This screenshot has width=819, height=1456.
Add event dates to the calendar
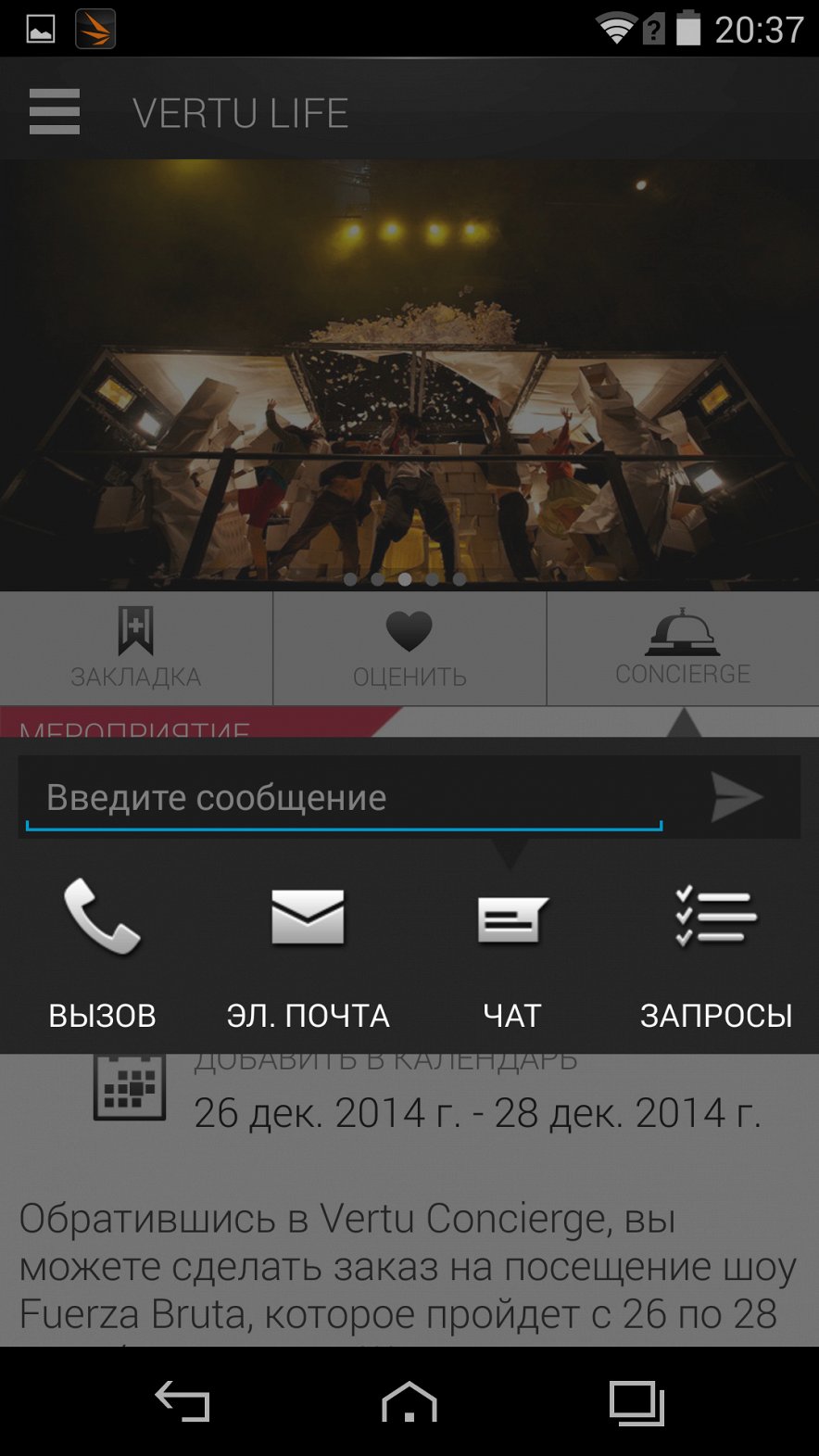point(130,1088)
